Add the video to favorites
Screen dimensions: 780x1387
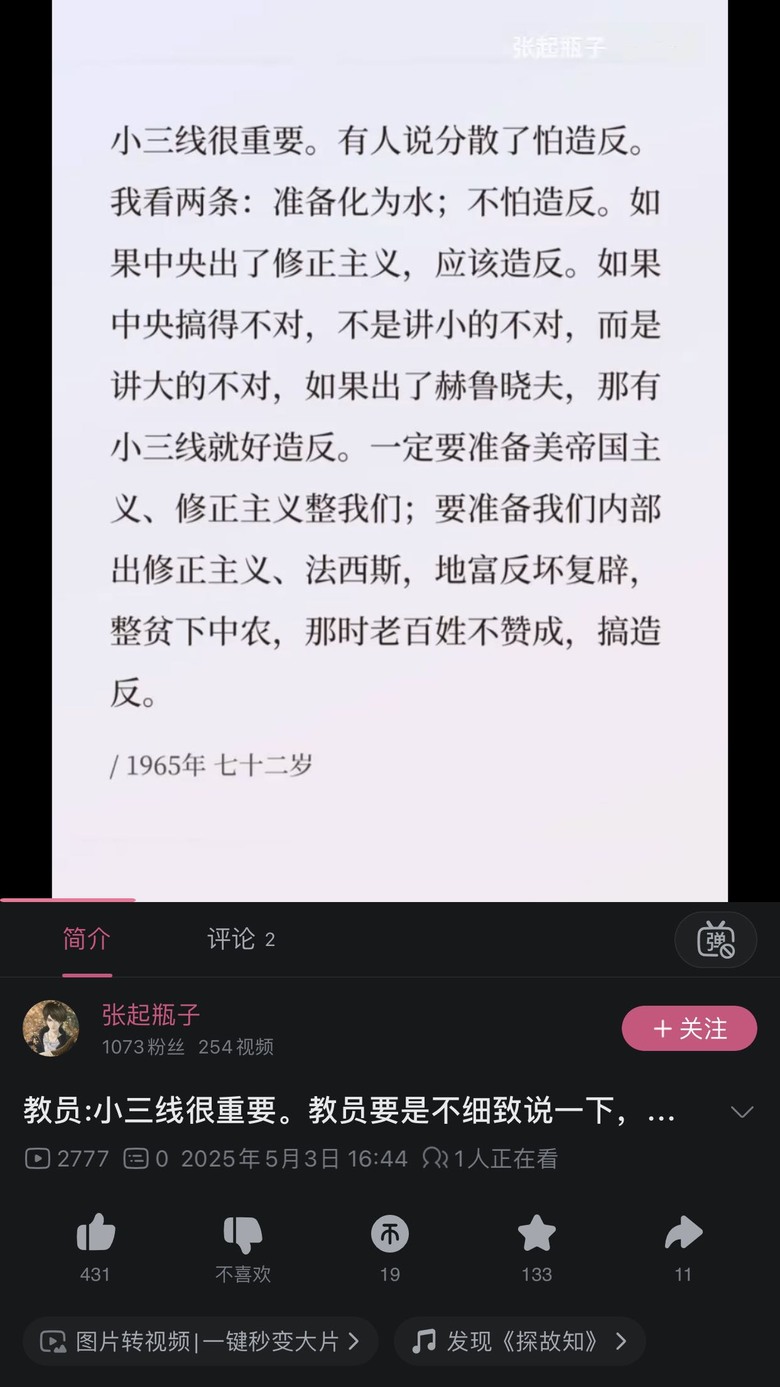point(536,1235)
